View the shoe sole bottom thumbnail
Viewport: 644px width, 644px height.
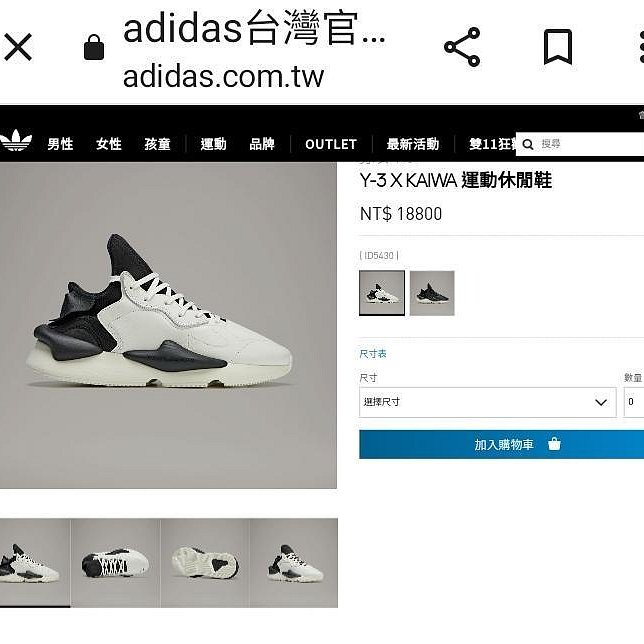[115, 561]
